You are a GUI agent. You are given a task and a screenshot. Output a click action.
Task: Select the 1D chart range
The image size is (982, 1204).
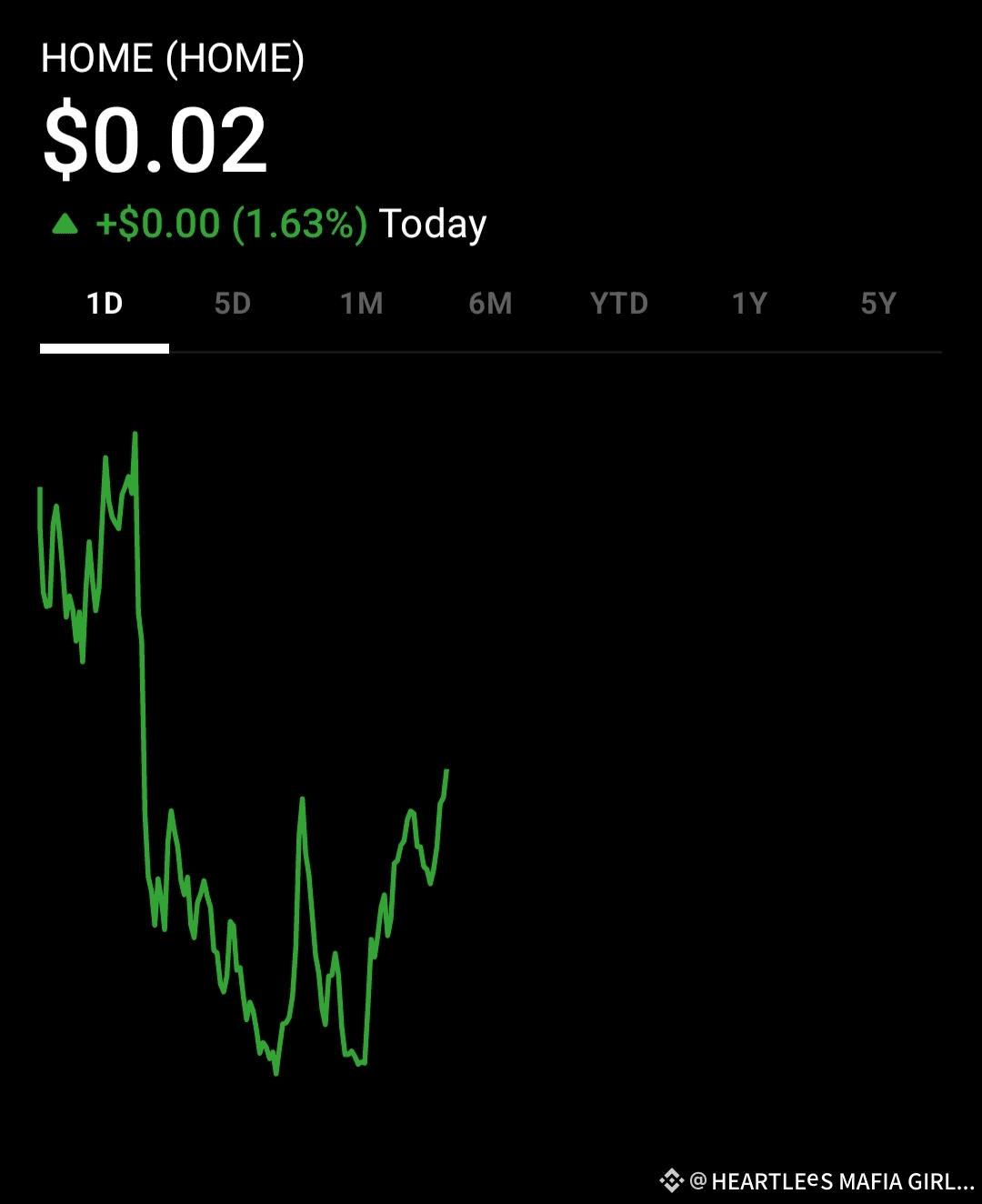click(x=105, y=304)
